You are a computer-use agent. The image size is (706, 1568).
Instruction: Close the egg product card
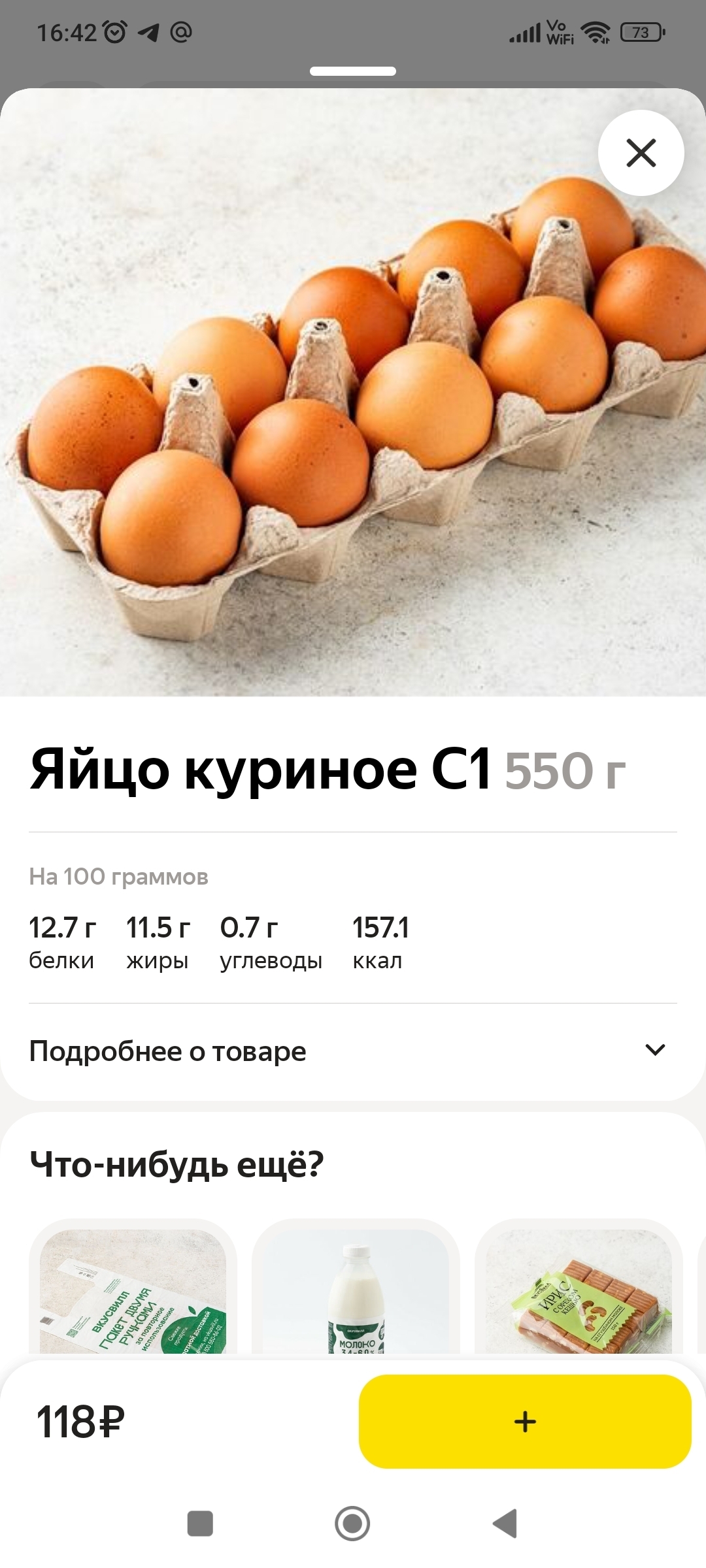click(641, 153)
